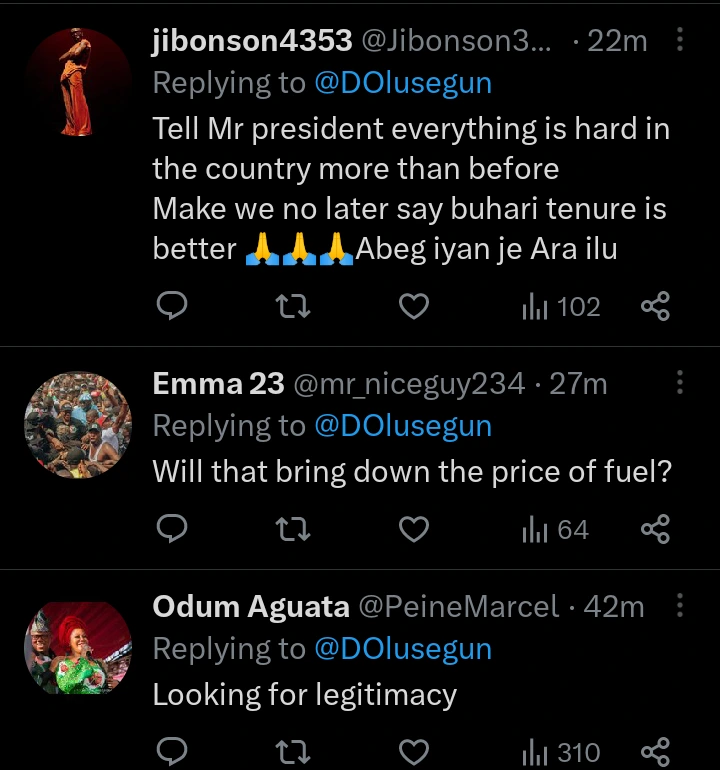Open overflow menu on jibonson4353's reply
720x770 pixels.
pos(680,40)
